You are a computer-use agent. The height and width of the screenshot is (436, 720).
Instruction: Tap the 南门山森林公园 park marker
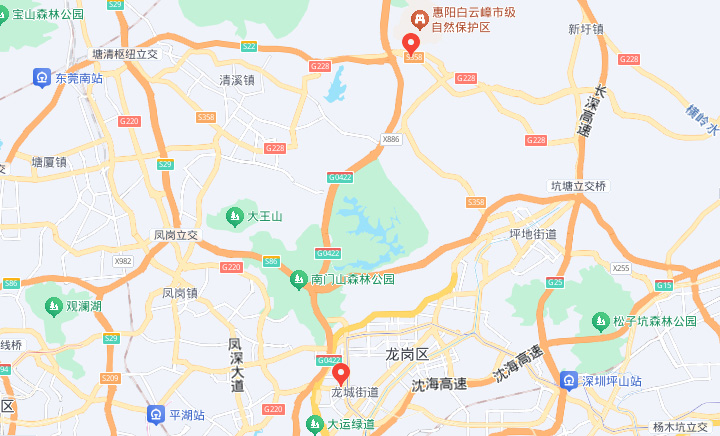click(298, 280)
